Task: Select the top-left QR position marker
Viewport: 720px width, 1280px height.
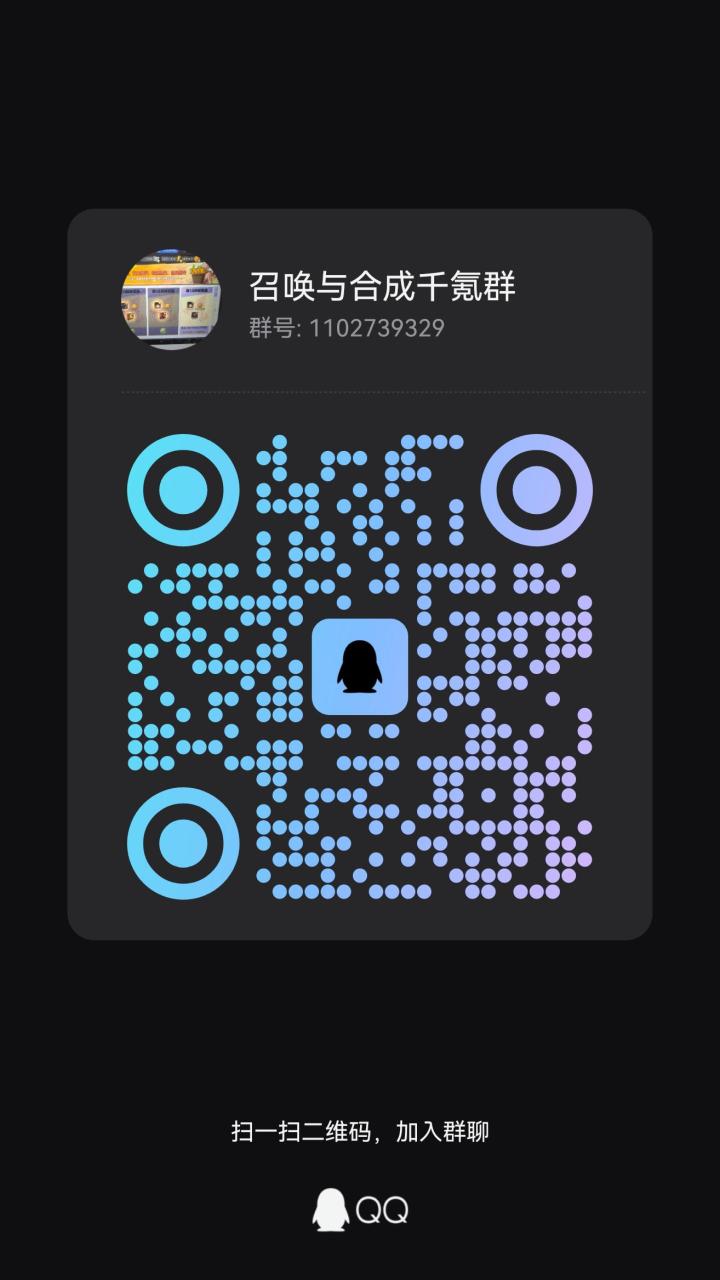Action: click(x=182, y=490)
